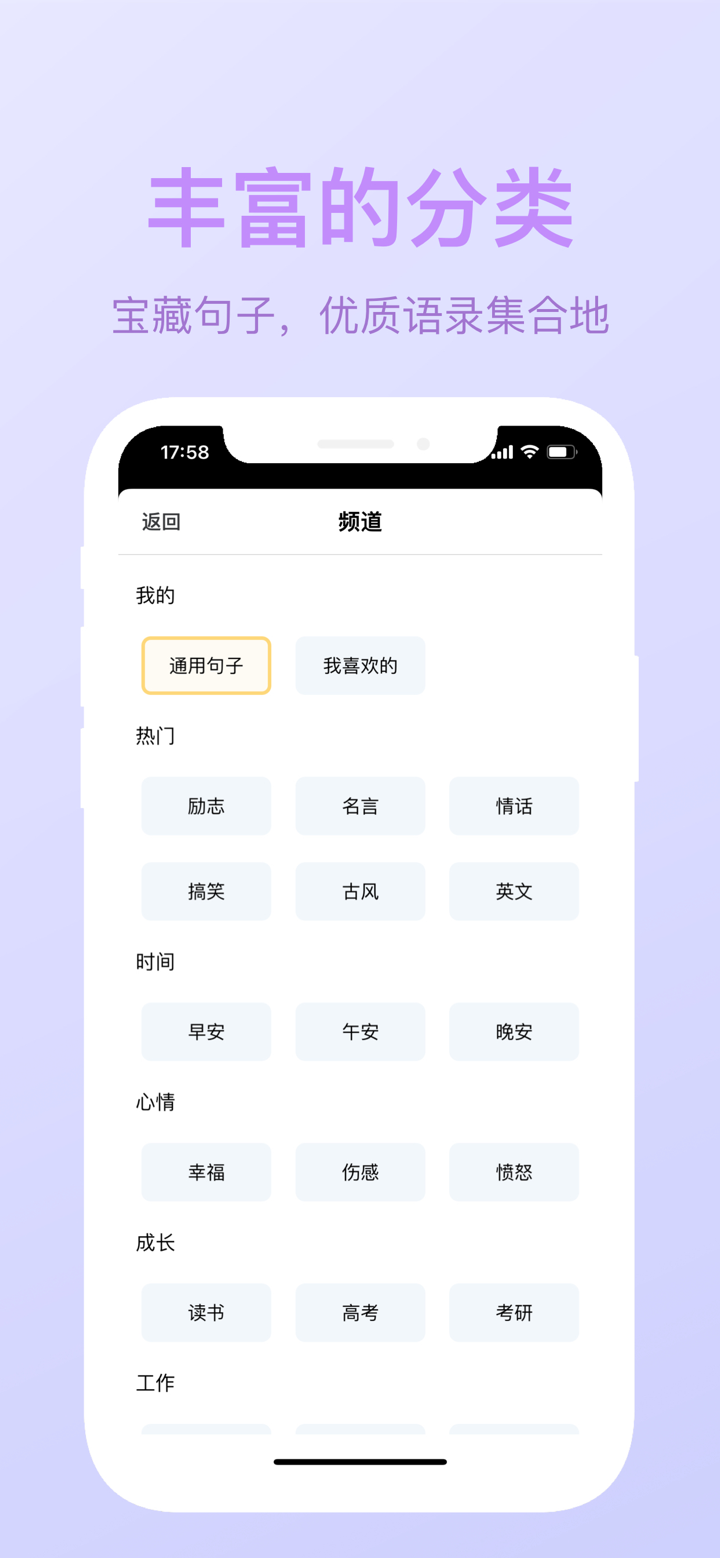This screenshot has width=720, height=1558.
Task: Open the 古风 category
Action: [360, 891]
